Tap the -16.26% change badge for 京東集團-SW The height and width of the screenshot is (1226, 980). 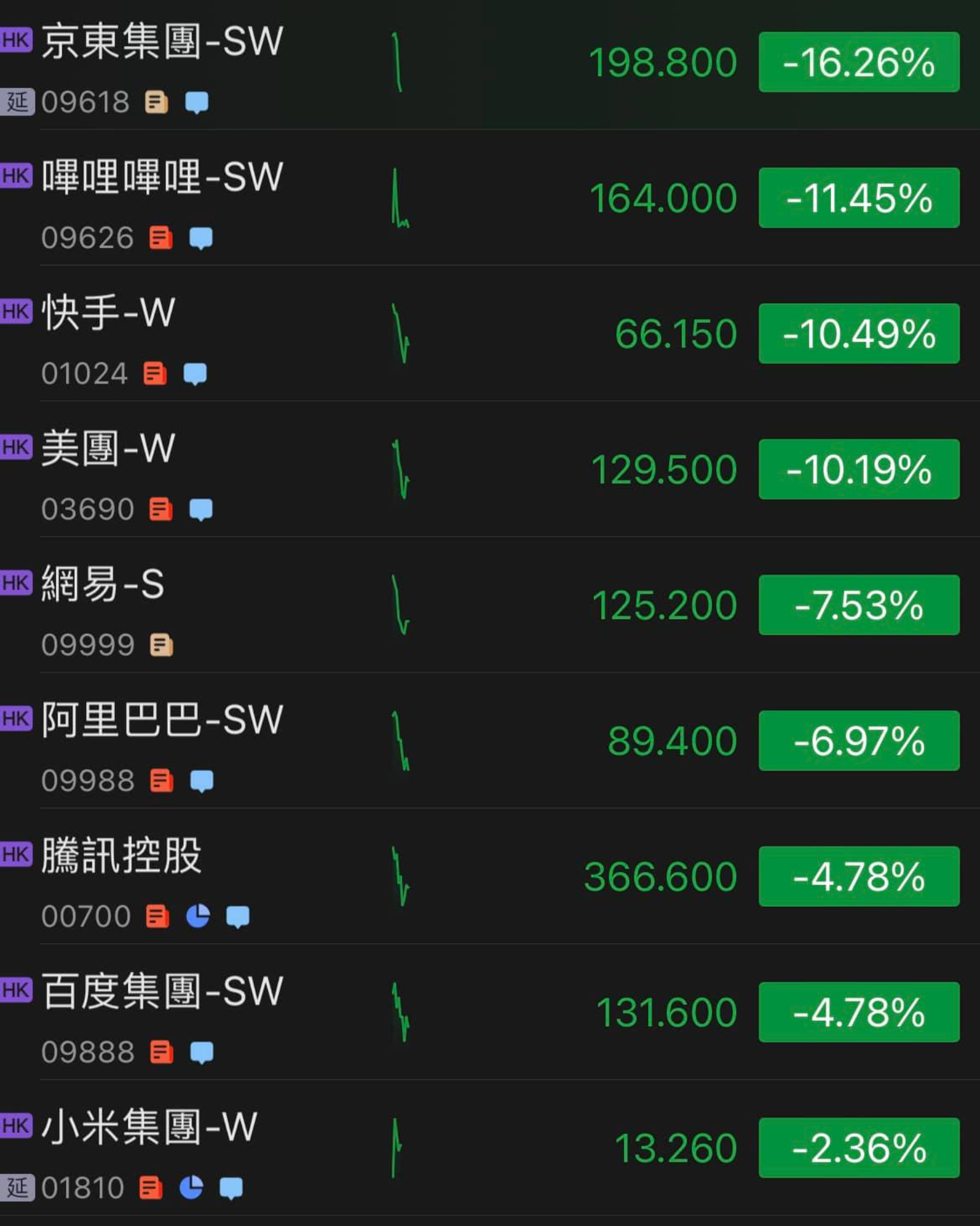[x=859, y=63]
